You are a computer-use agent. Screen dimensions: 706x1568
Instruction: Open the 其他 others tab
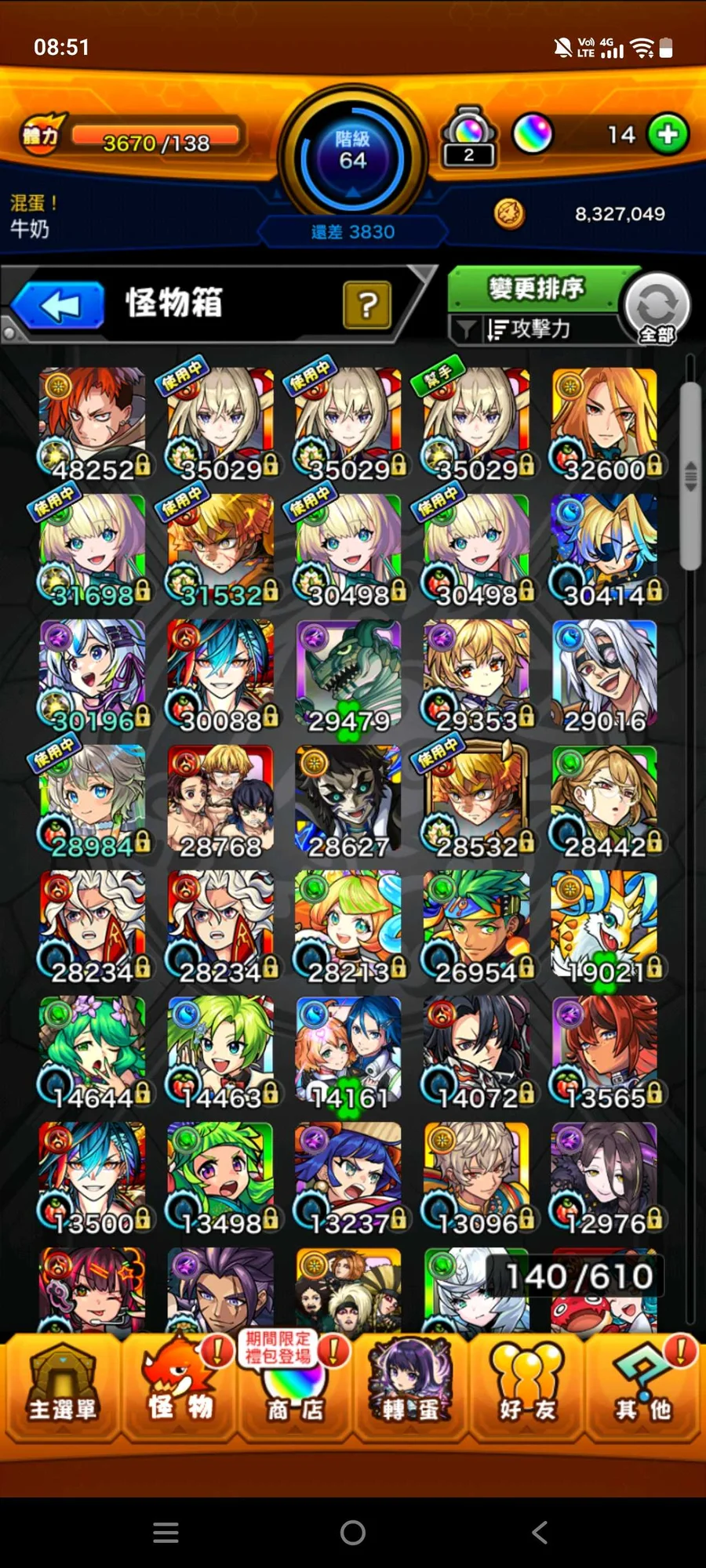pos(643,1389)
